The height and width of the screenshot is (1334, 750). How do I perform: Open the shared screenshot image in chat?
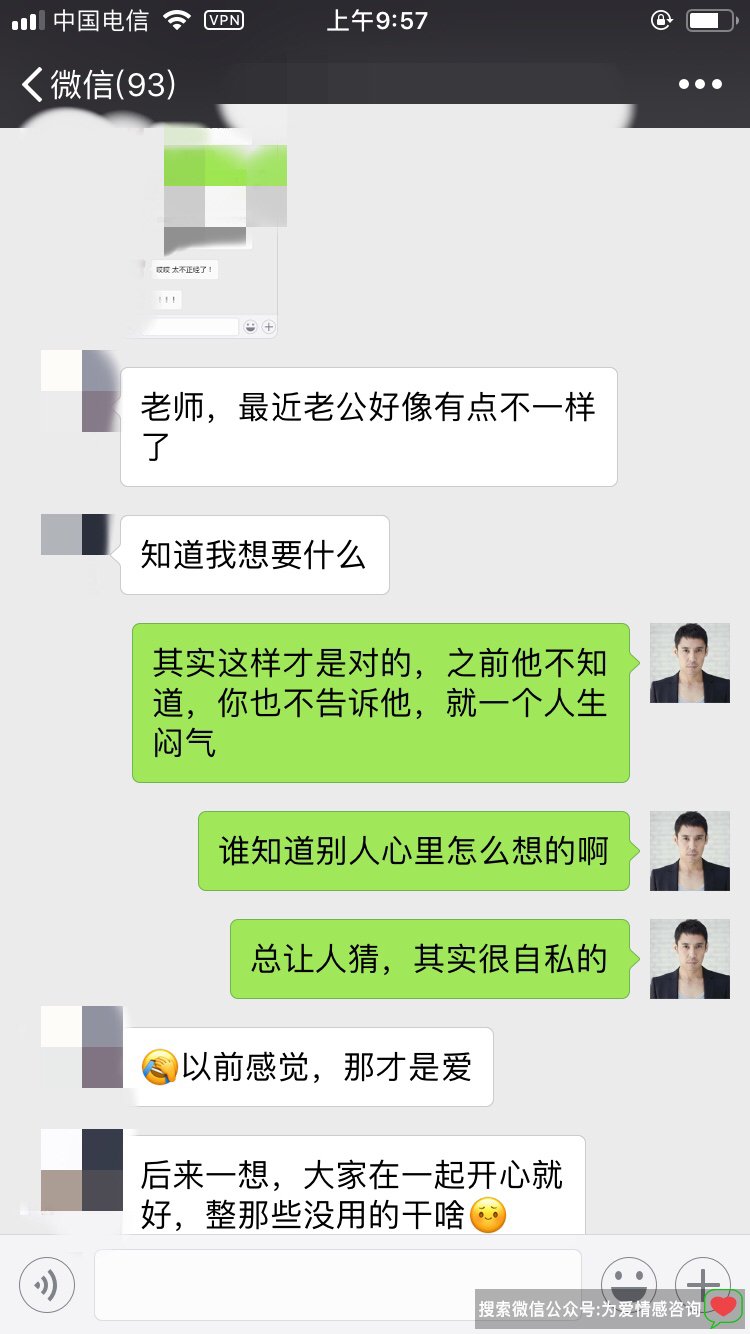(206, 230)
